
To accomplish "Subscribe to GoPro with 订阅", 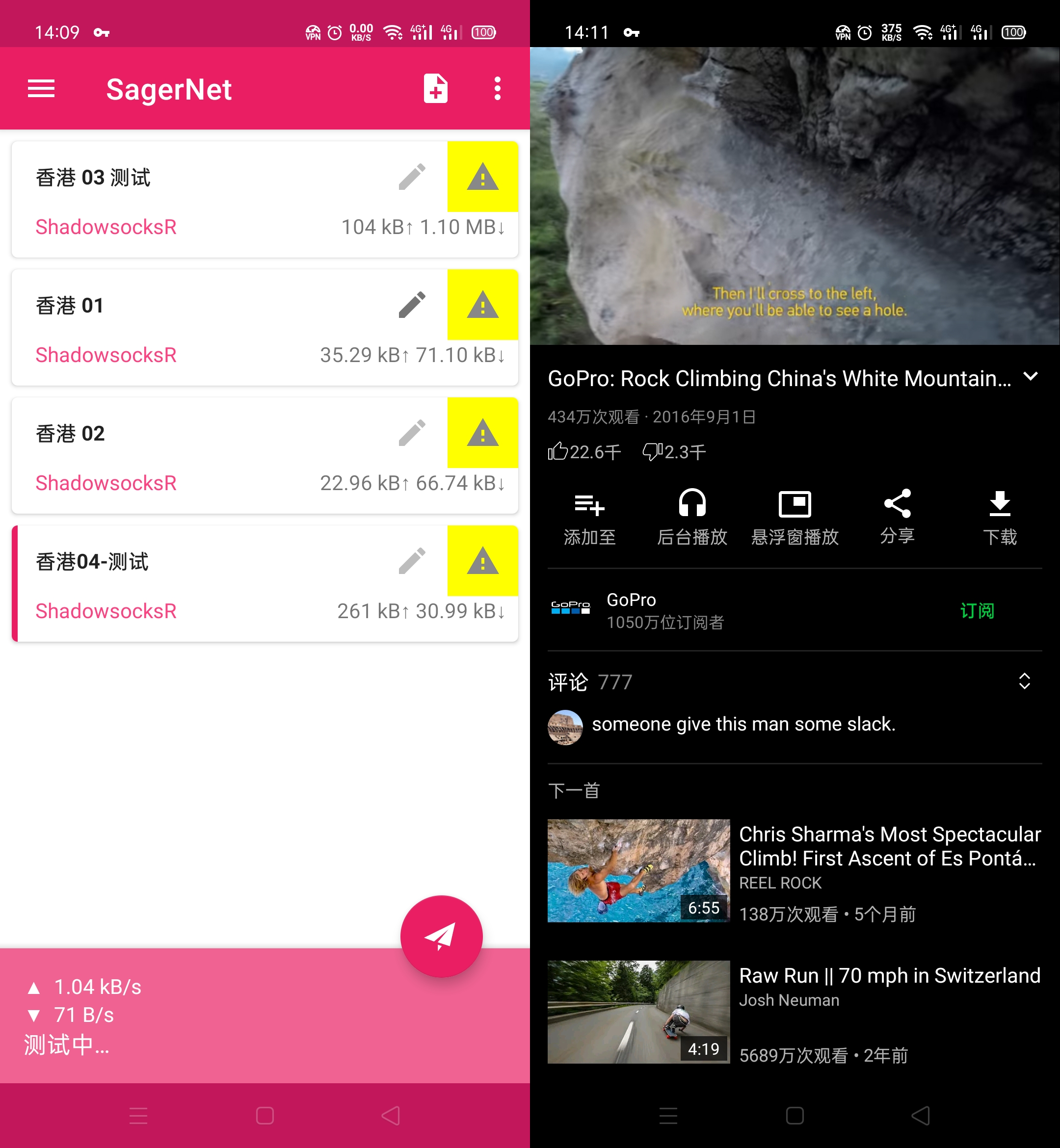I will 977,611.
